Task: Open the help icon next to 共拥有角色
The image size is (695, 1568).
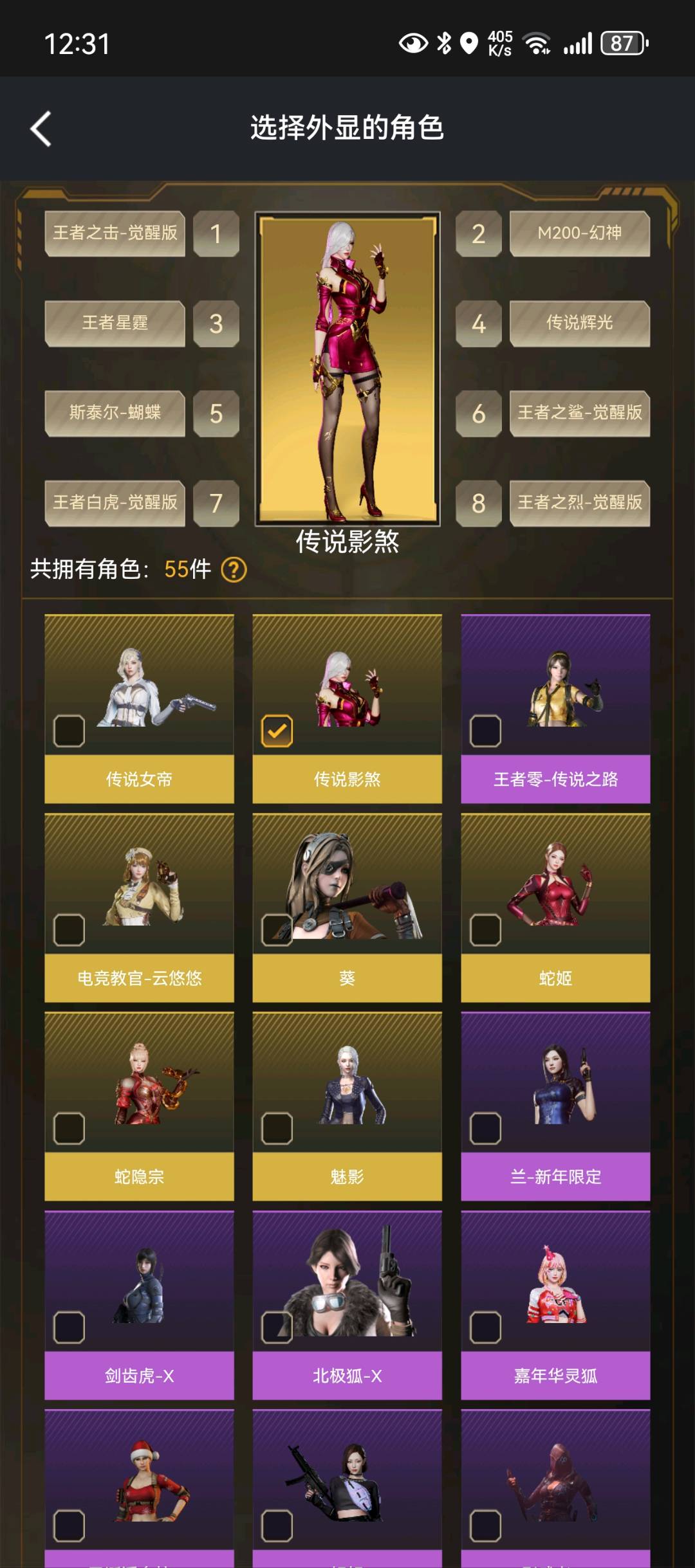Action: (x=234, y=570)
